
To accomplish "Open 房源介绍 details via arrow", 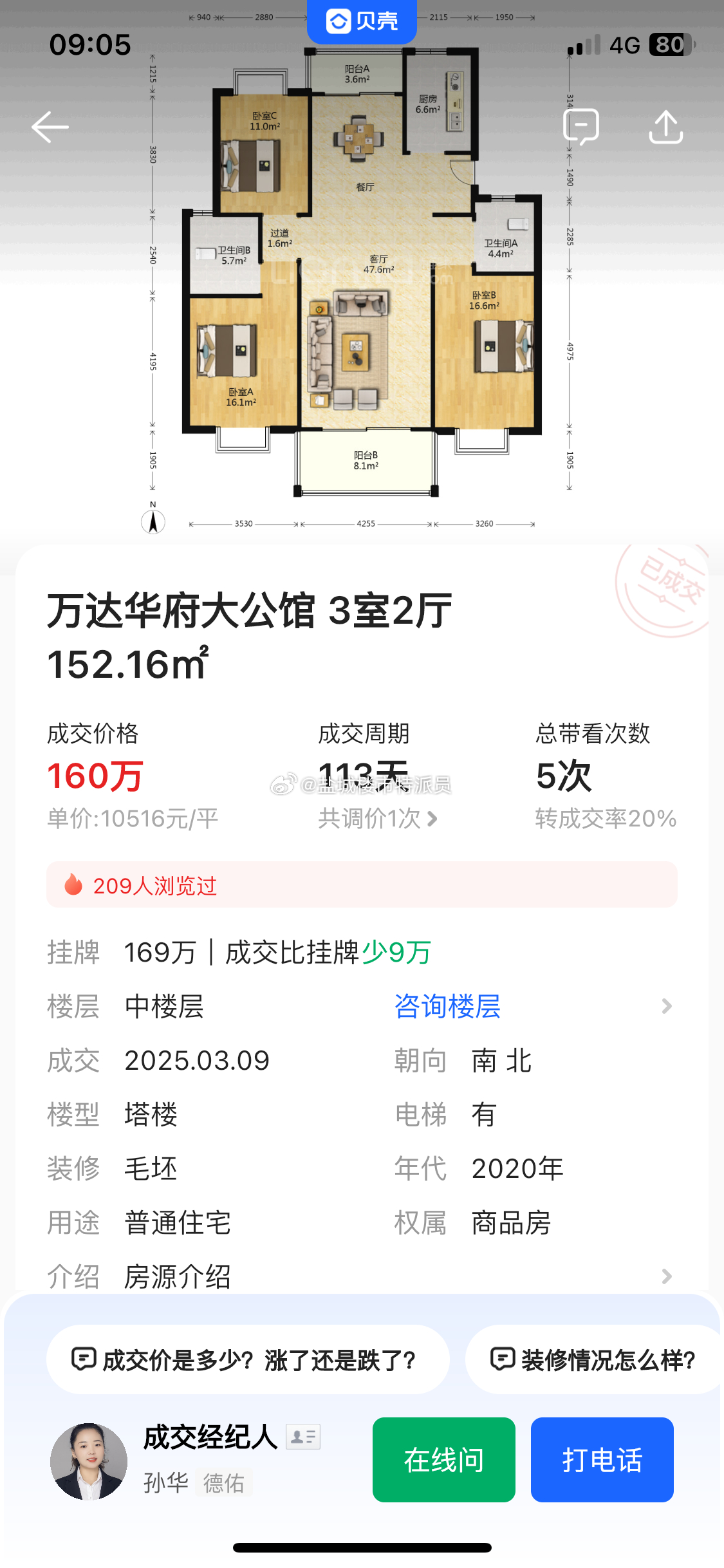I will click(x=665, y=1276).
